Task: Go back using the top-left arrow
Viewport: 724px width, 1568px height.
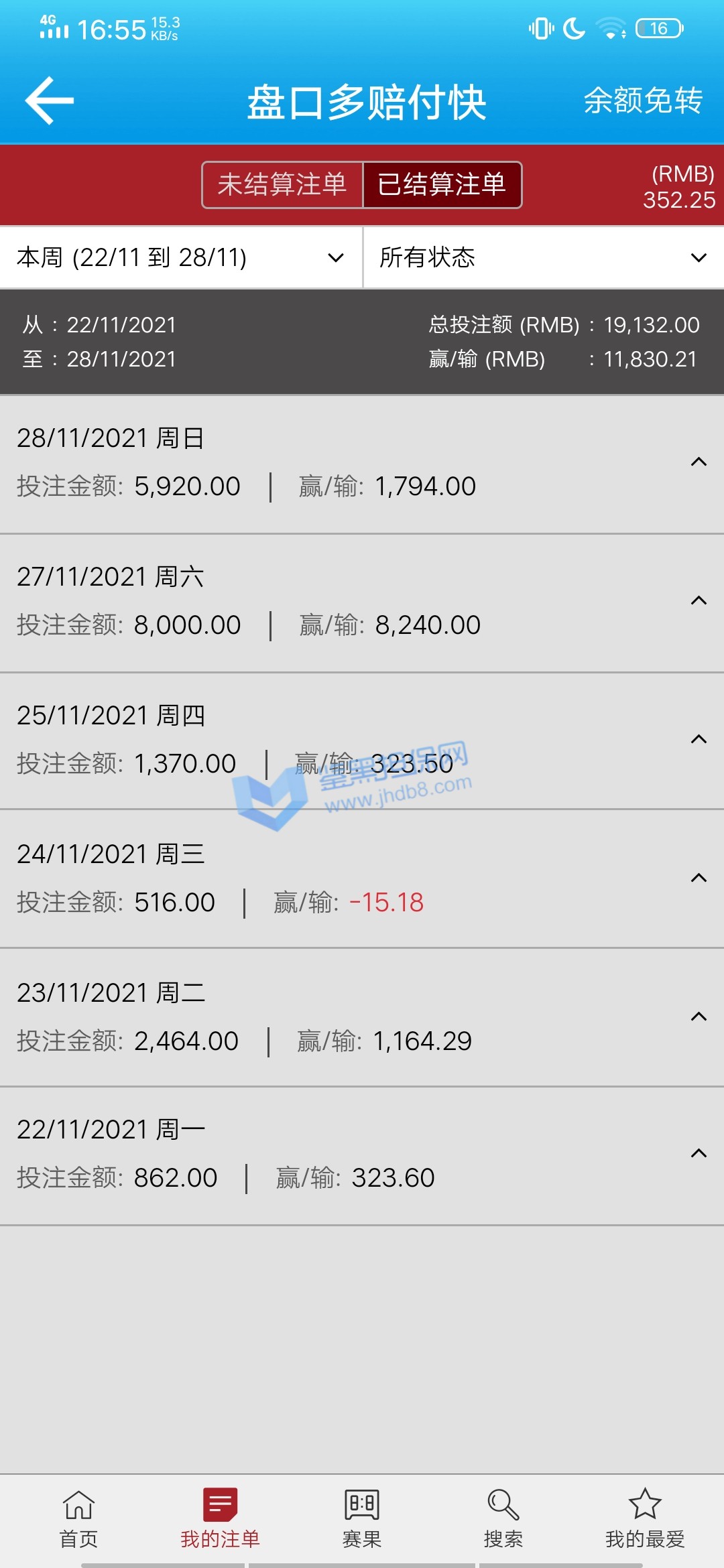Action: [49, 101]
